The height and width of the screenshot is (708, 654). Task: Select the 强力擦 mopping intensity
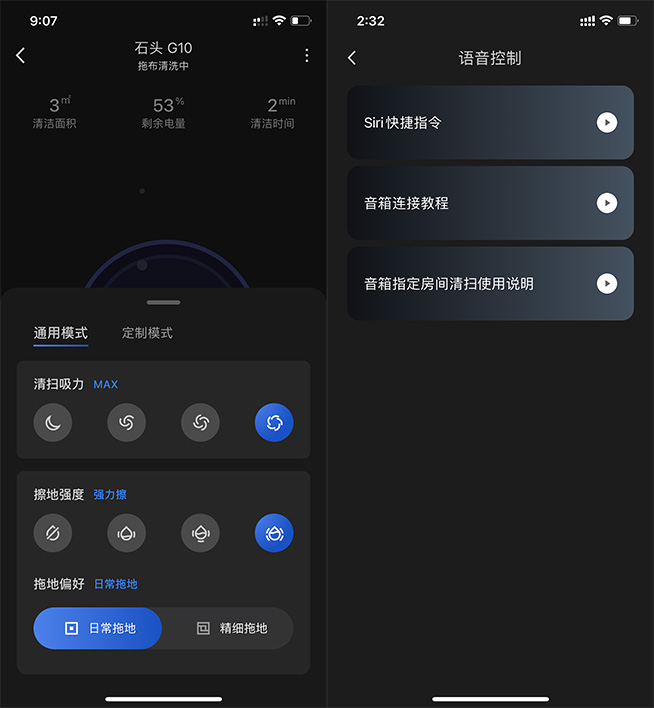pyautogui.click(x=274, y=533)
